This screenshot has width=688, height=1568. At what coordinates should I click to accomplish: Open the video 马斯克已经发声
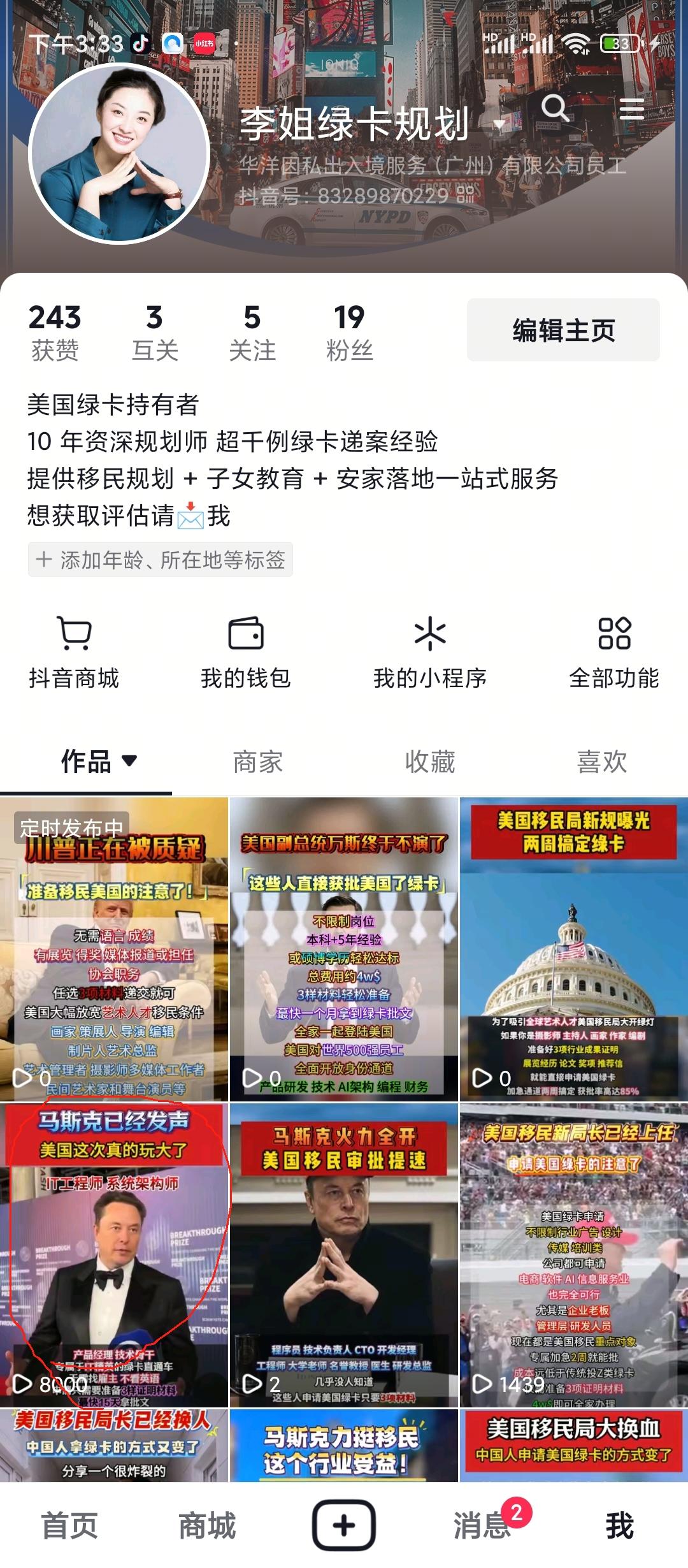[114, 1254]
